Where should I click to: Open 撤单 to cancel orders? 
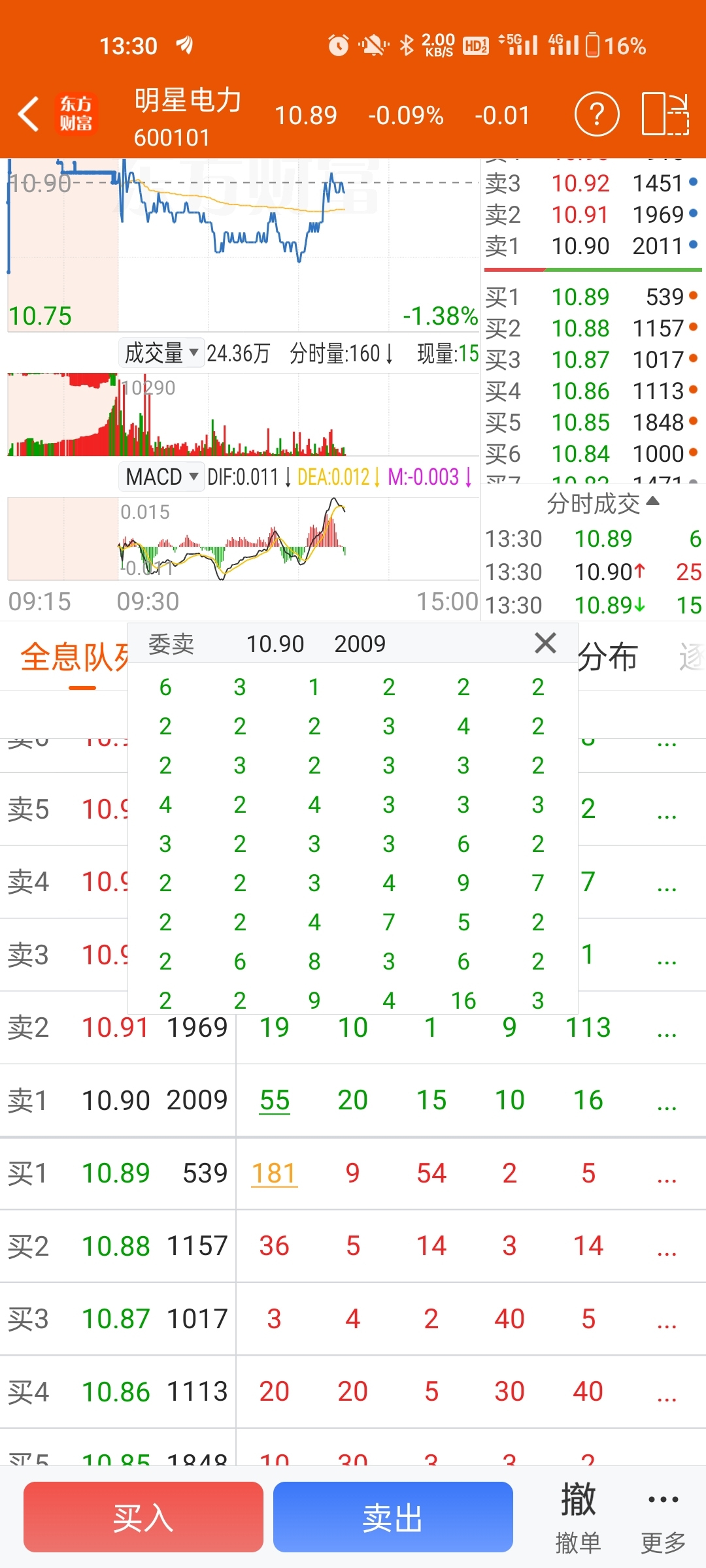tap(578, 1518)
